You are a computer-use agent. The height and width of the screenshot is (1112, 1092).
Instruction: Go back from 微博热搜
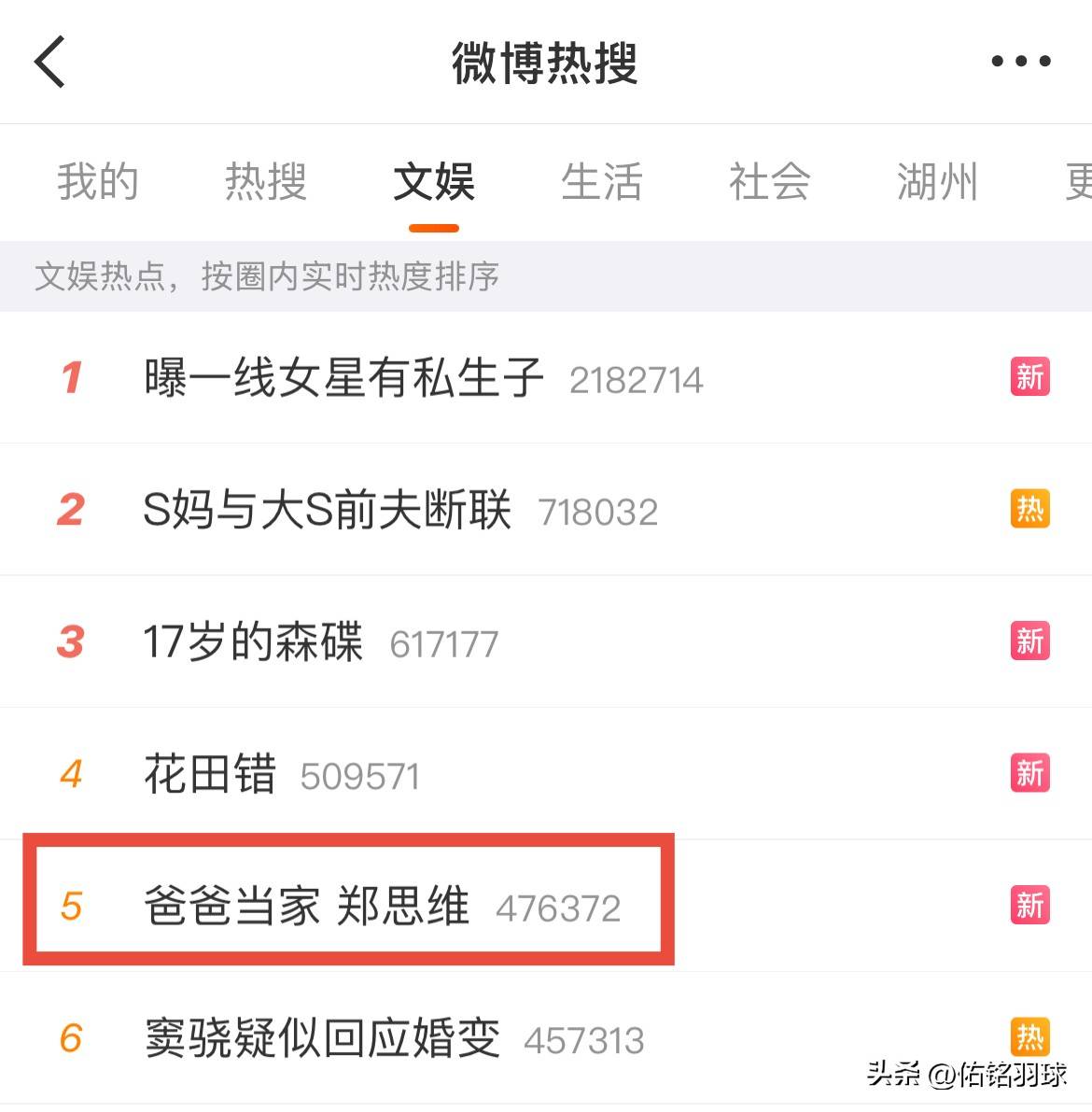[x=50, y=62]
